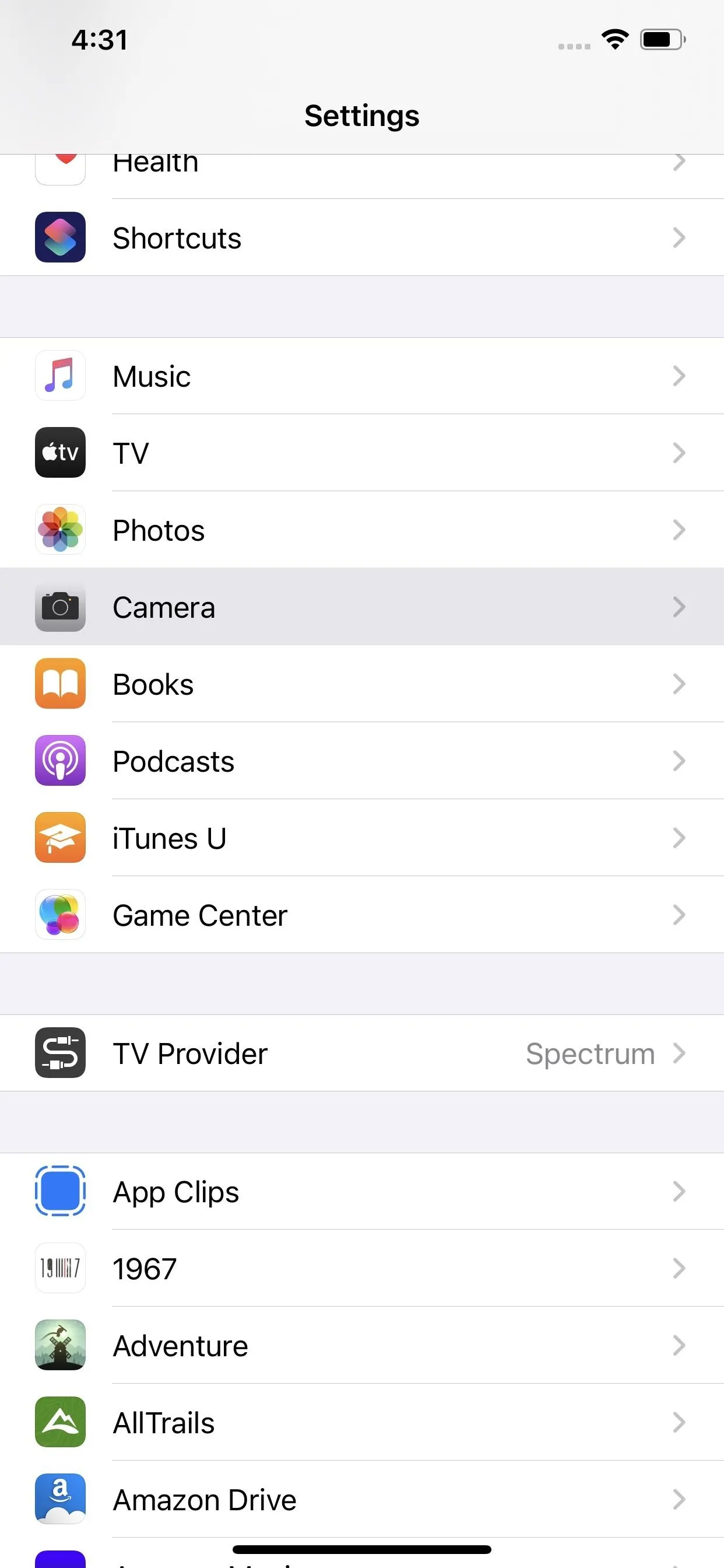724x1568 pixels.
Task: Open the Adventure app settings
Action: pos(362,1345)
